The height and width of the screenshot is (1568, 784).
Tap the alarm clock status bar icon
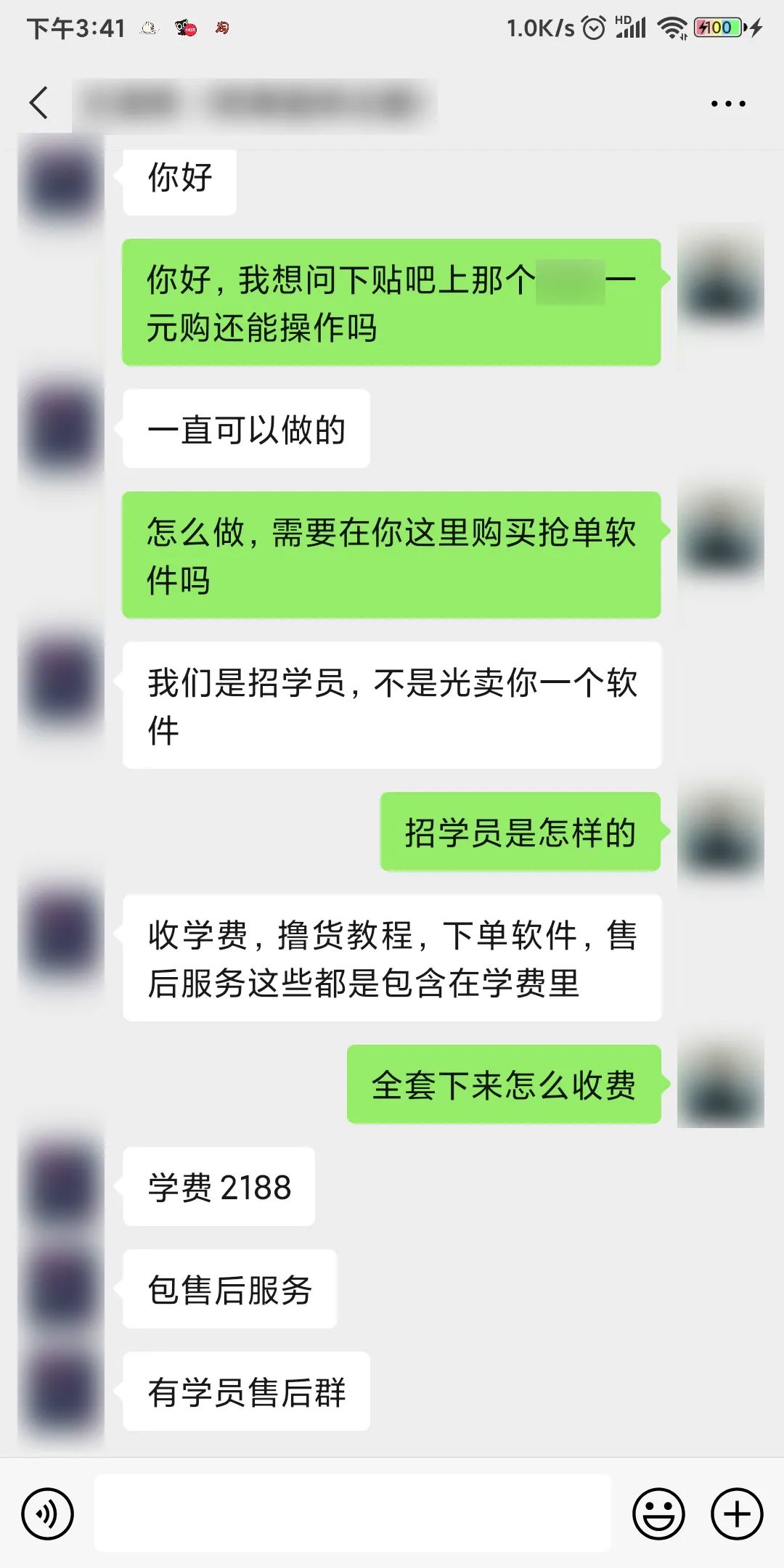594,27
